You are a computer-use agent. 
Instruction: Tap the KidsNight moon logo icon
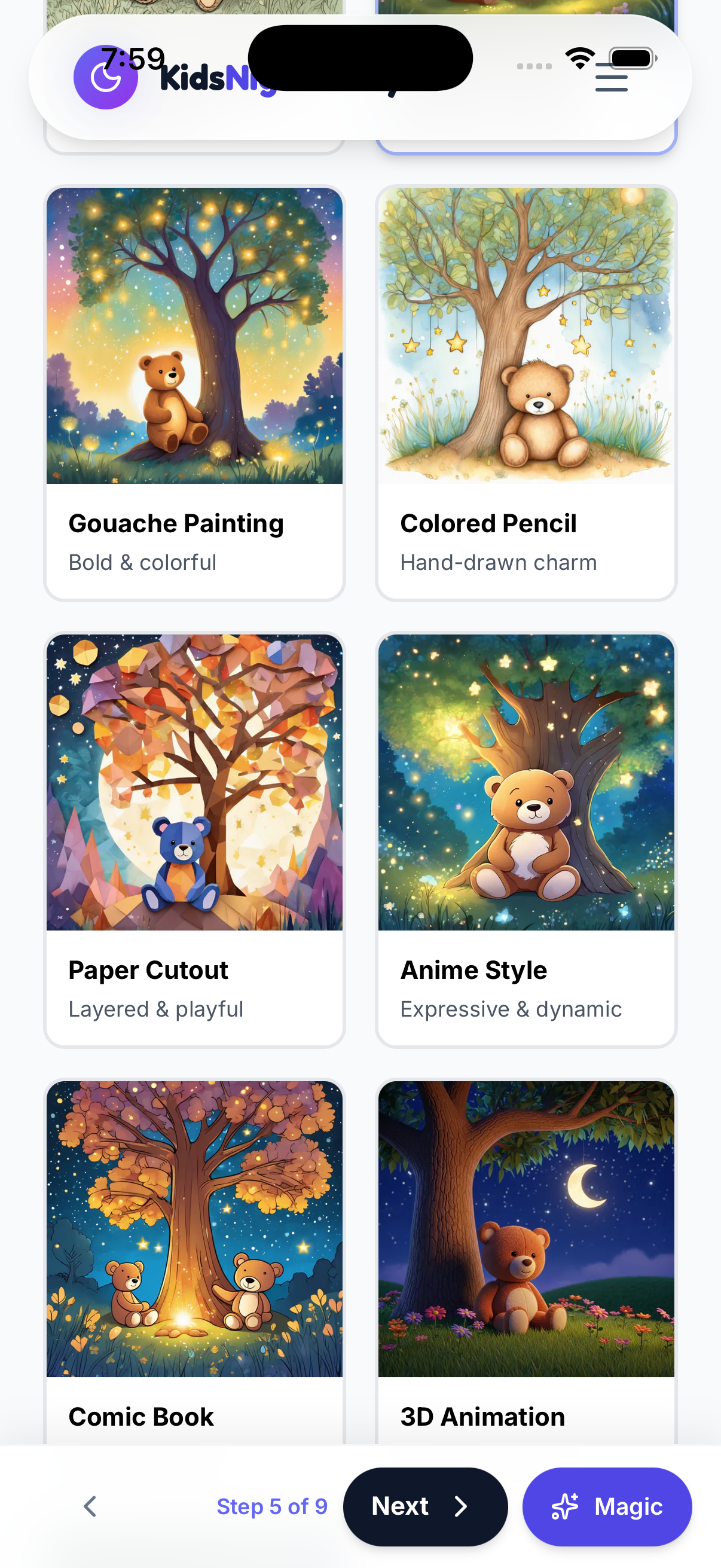point(106,77)
